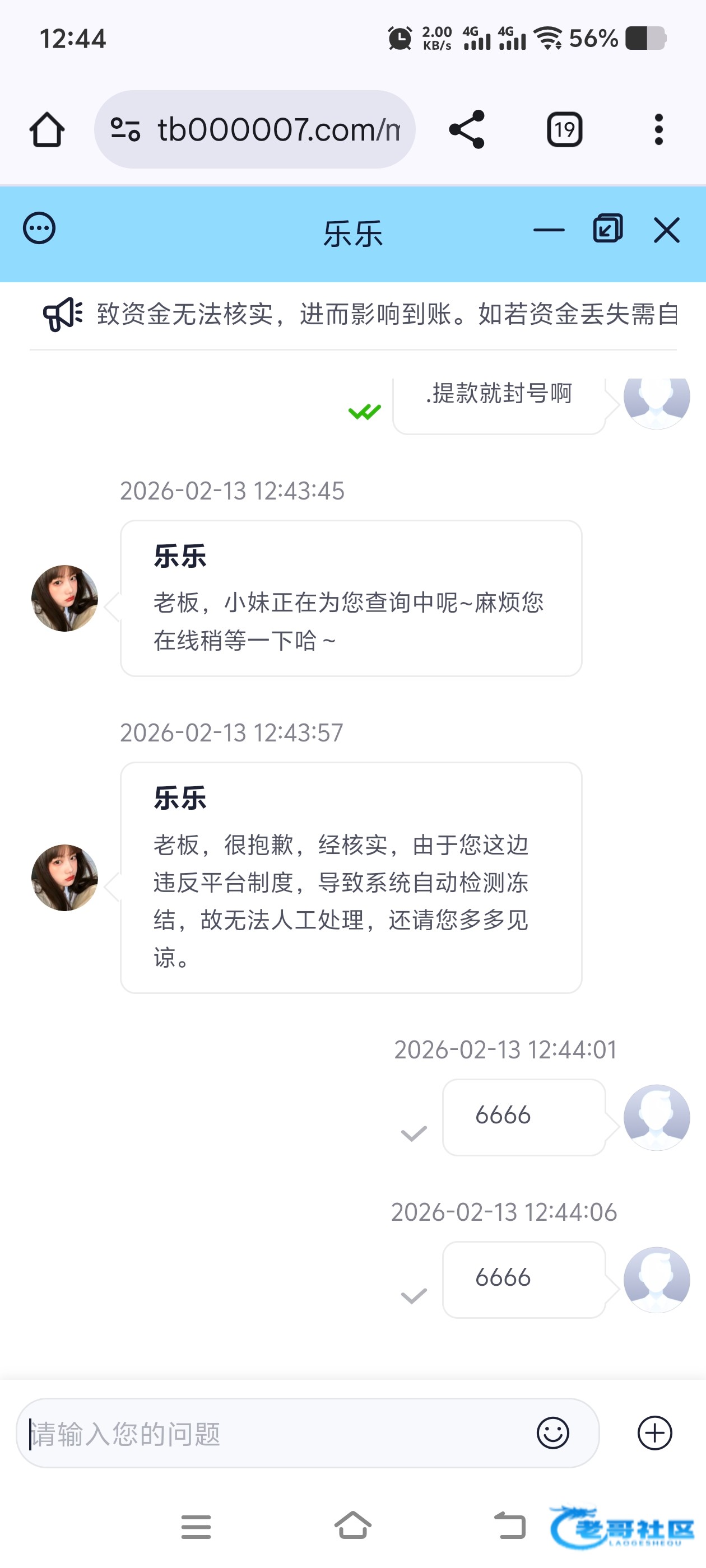Open the chat options ellipsis icon
This screenshot has width=706, height=1568.
(x=40, y=229)
